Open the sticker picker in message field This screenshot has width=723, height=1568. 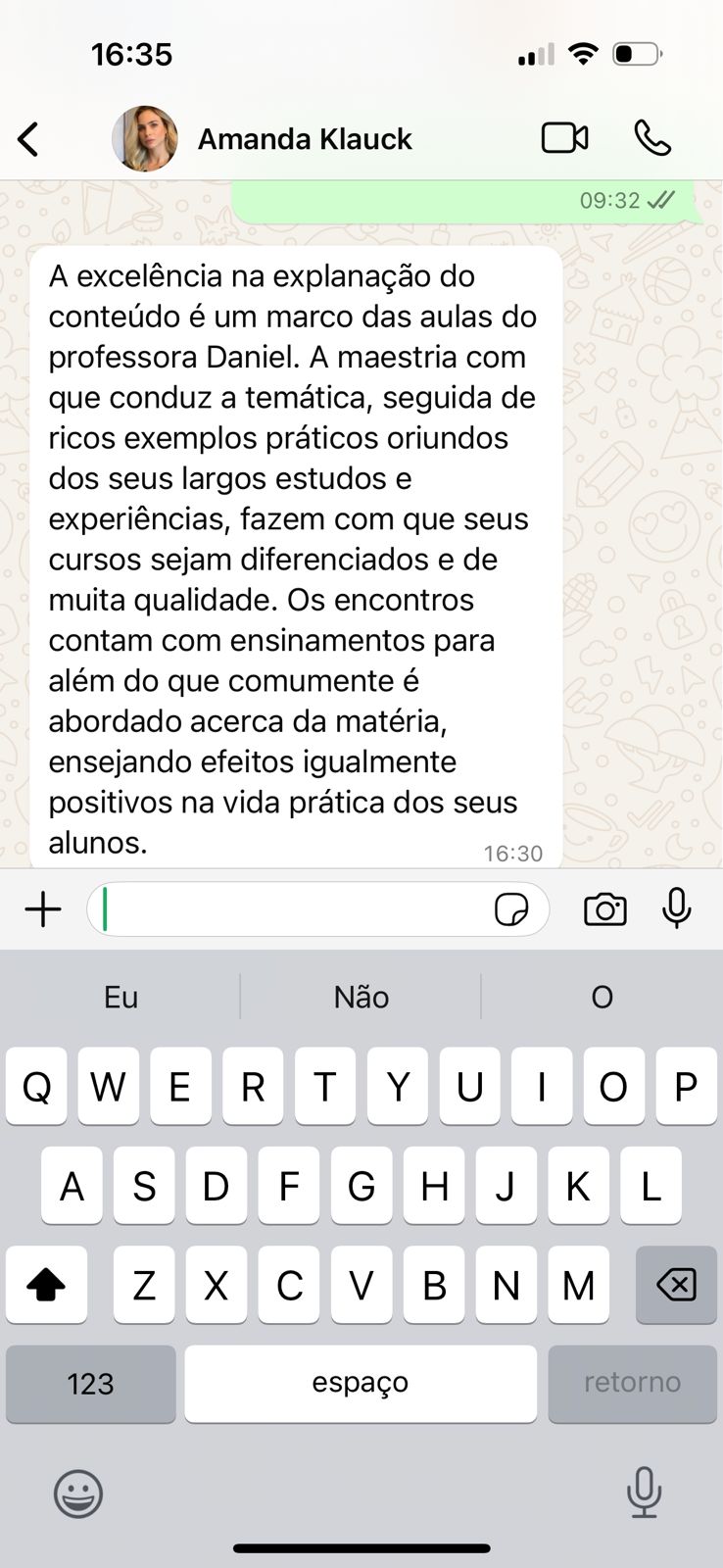click(x=511, y=909)
